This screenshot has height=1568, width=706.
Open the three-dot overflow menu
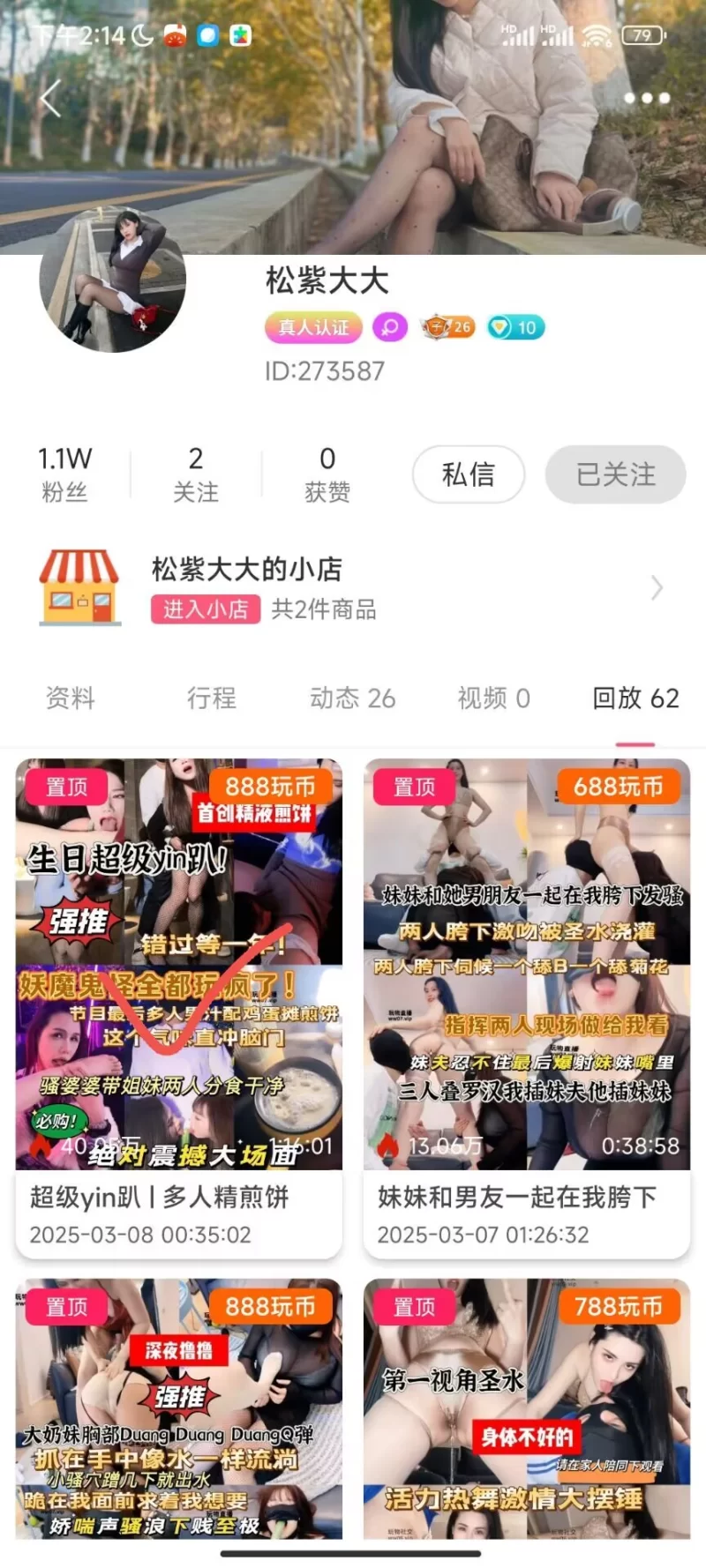tap(647, 98)
